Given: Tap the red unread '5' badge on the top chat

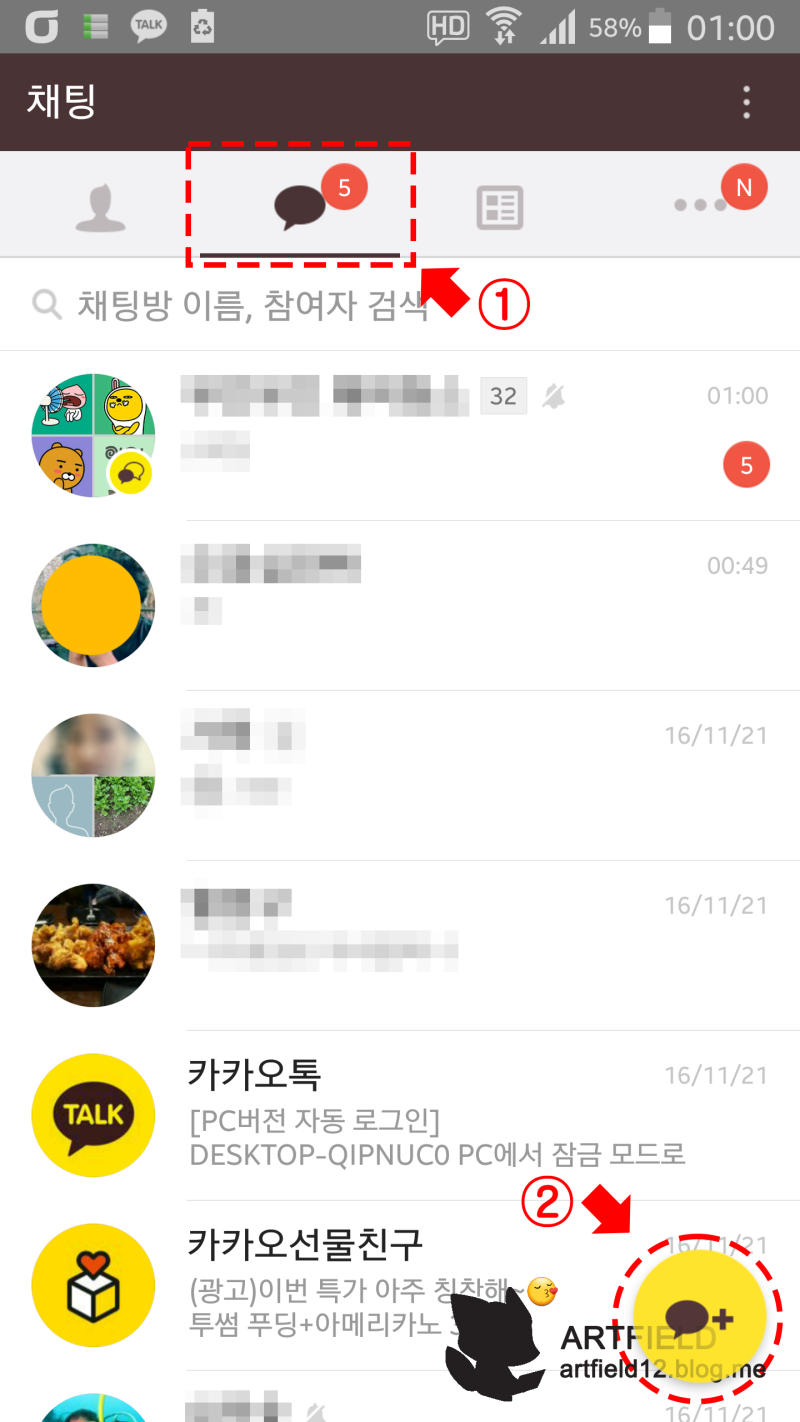Looking at the screenshot, I should click(746, 464).
